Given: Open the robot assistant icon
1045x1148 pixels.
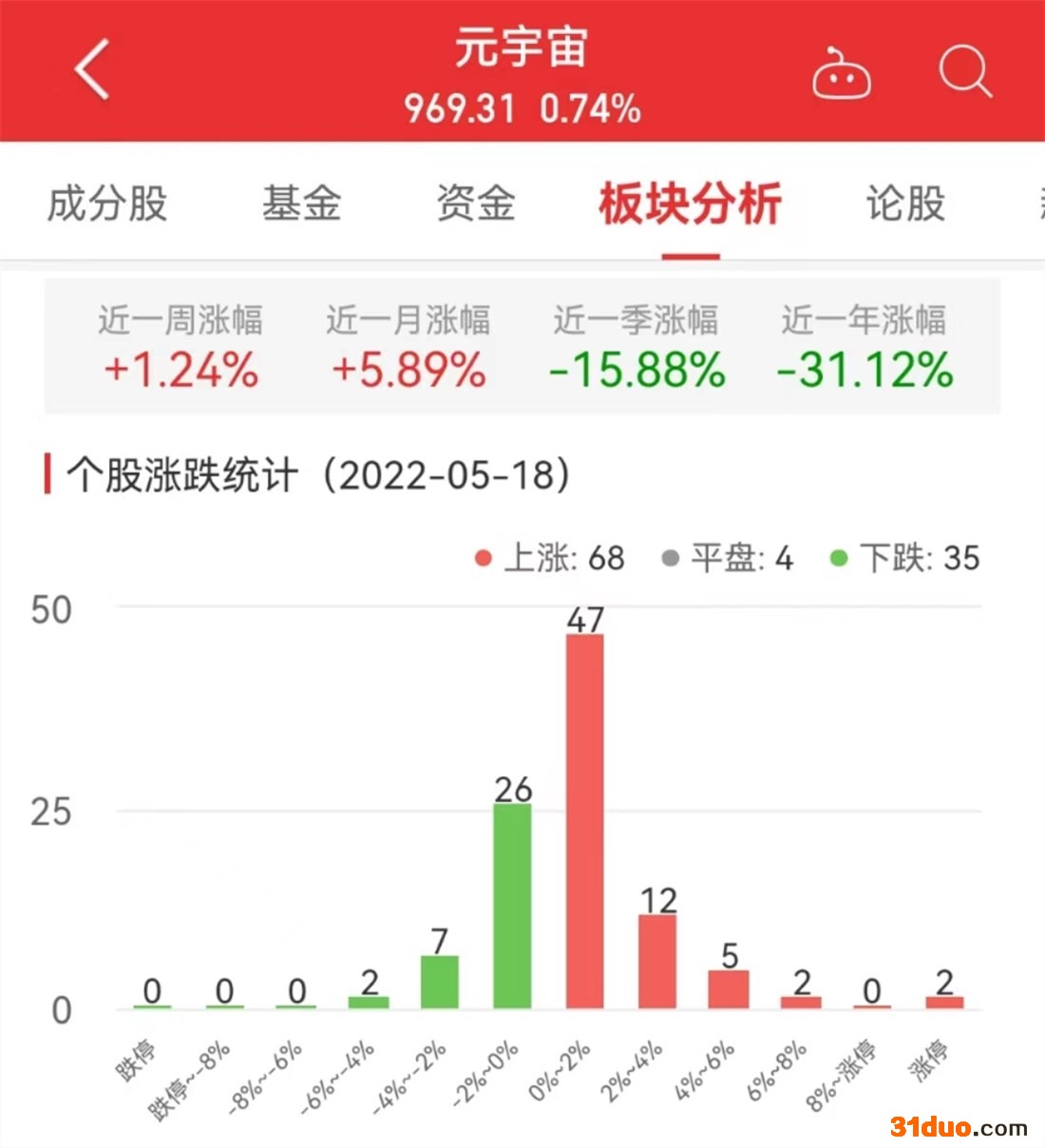Looking at the screenshot, I should [841, 74].
